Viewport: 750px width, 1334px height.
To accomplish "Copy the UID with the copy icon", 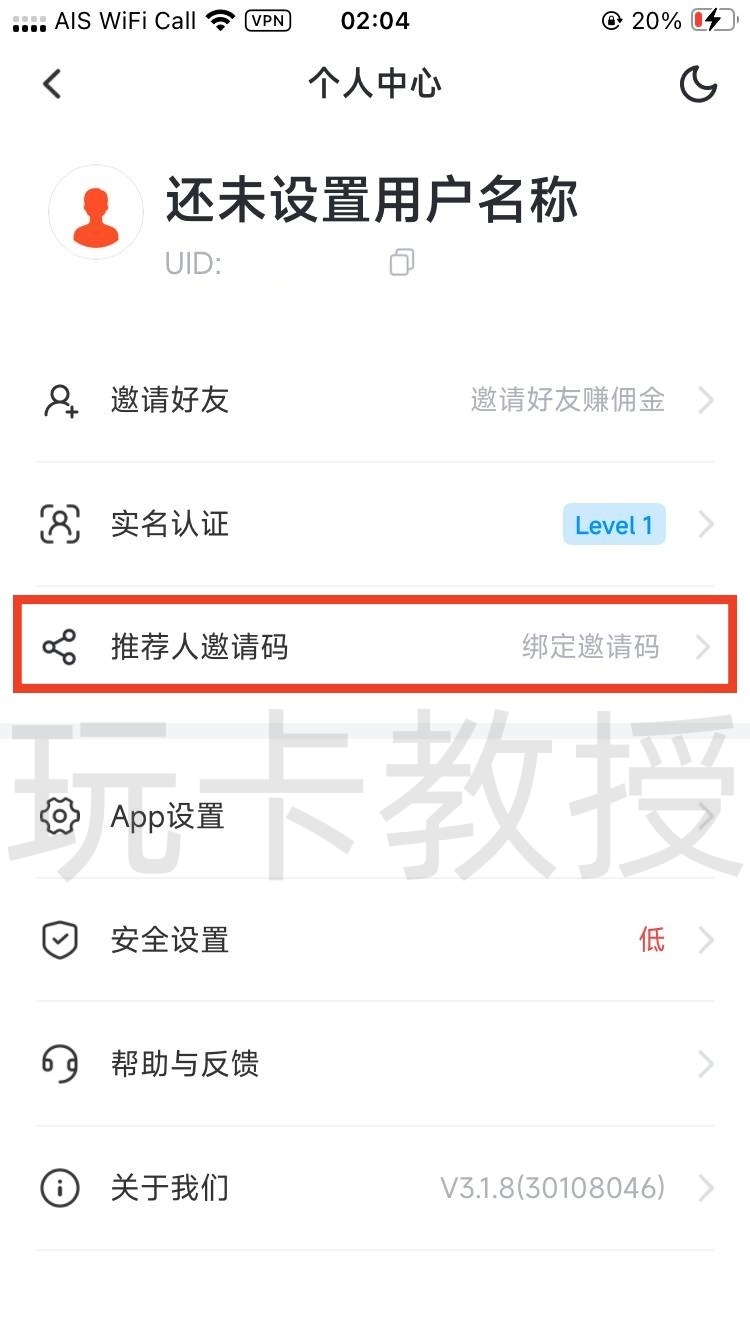I will (x=401, y=263).
